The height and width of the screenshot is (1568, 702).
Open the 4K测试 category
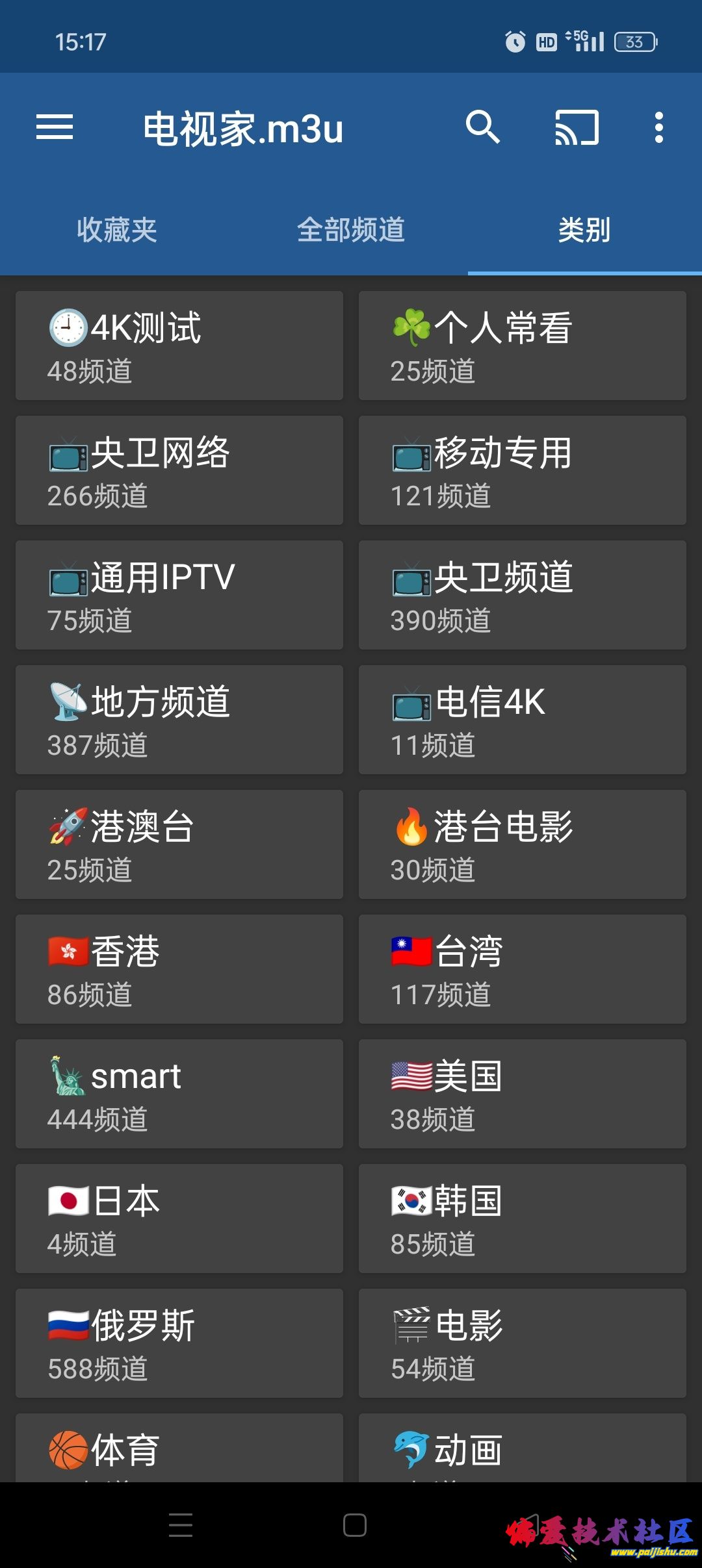[179, 346]
